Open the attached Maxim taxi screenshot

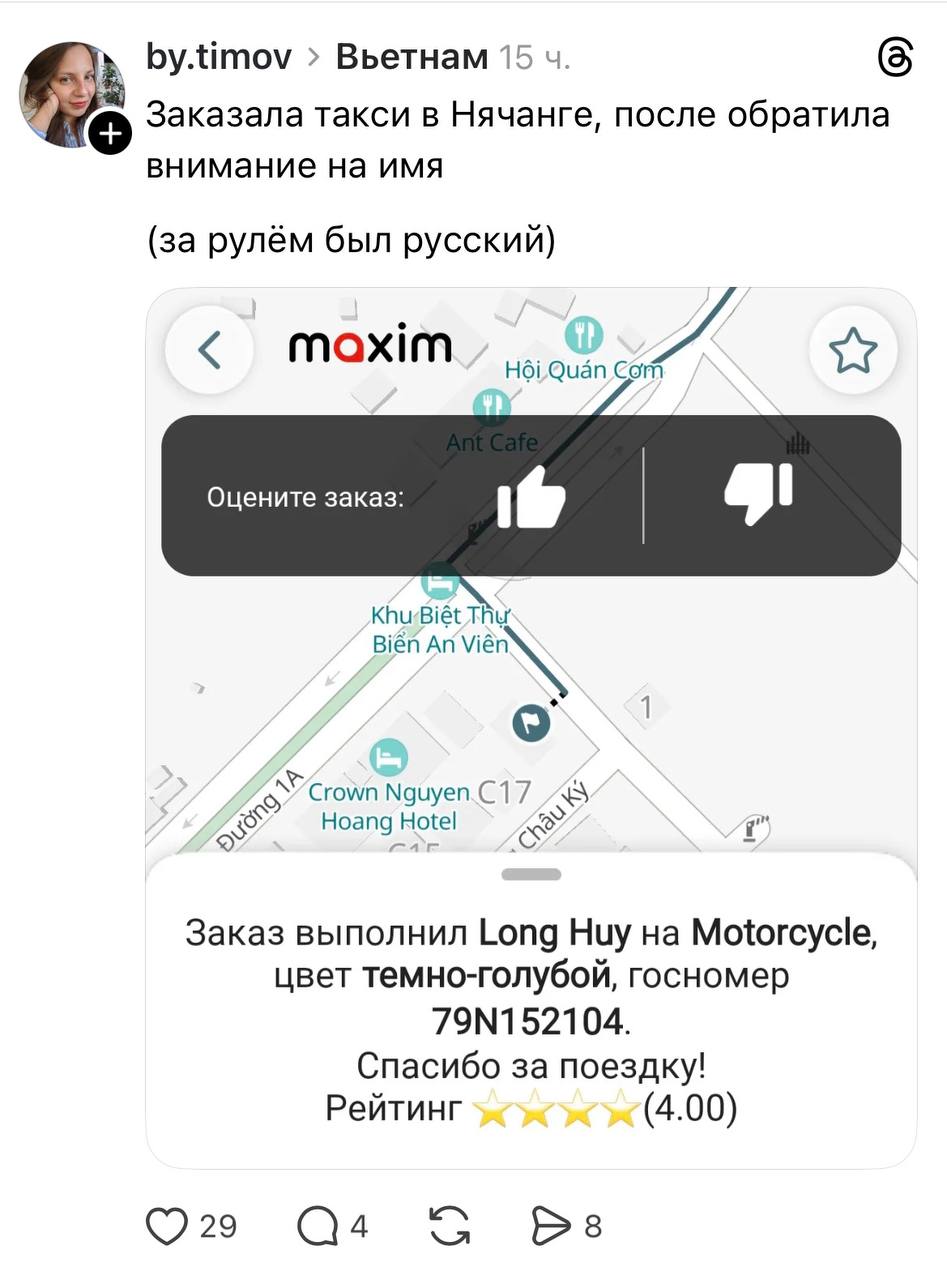[531, 728]
